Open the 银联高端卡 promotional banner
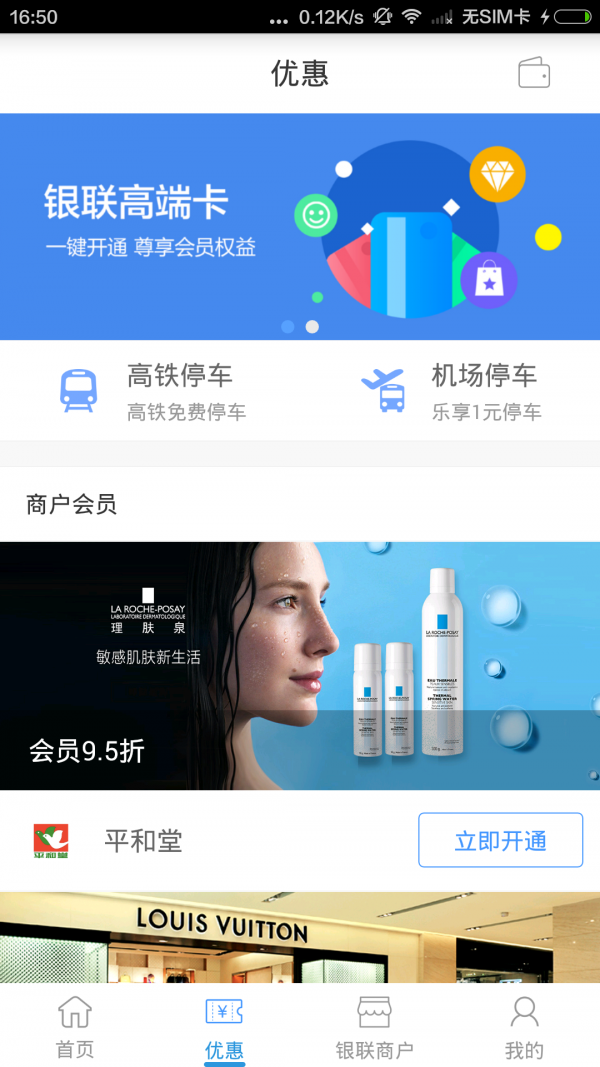600x1067 pixels. (x=300, y=226)
